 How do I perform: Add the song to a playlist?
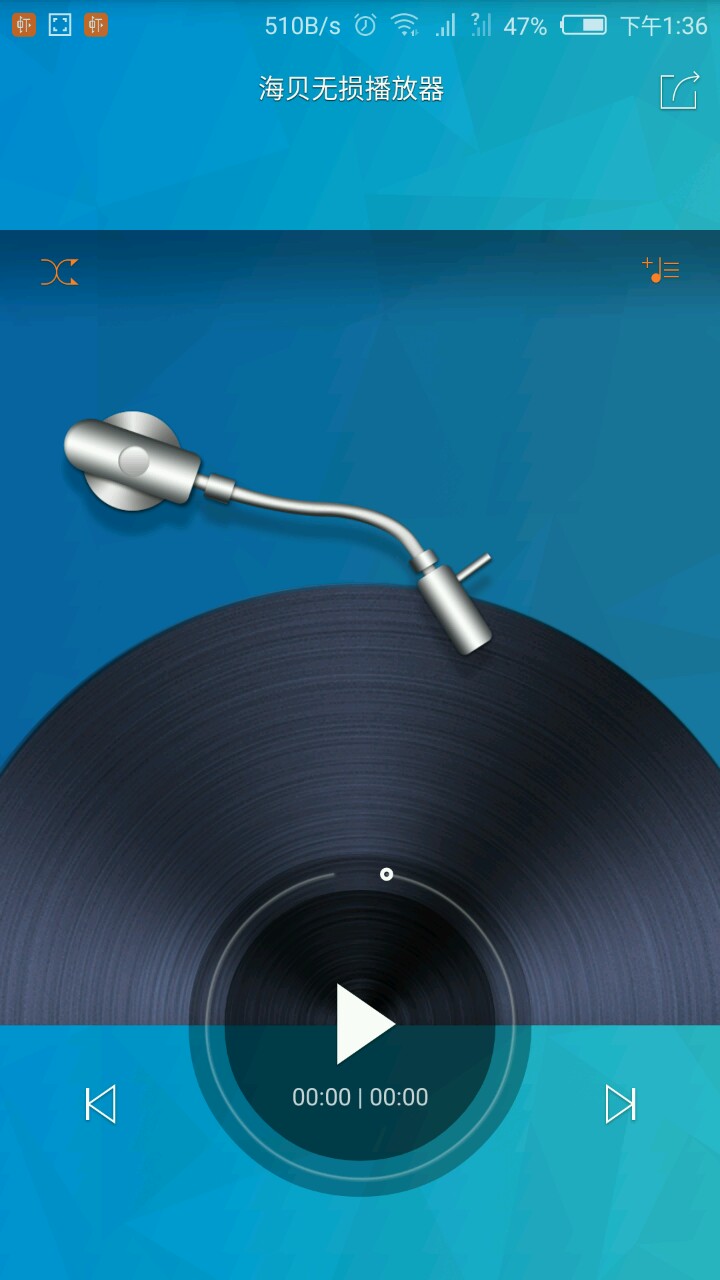(x=660, y=269)
